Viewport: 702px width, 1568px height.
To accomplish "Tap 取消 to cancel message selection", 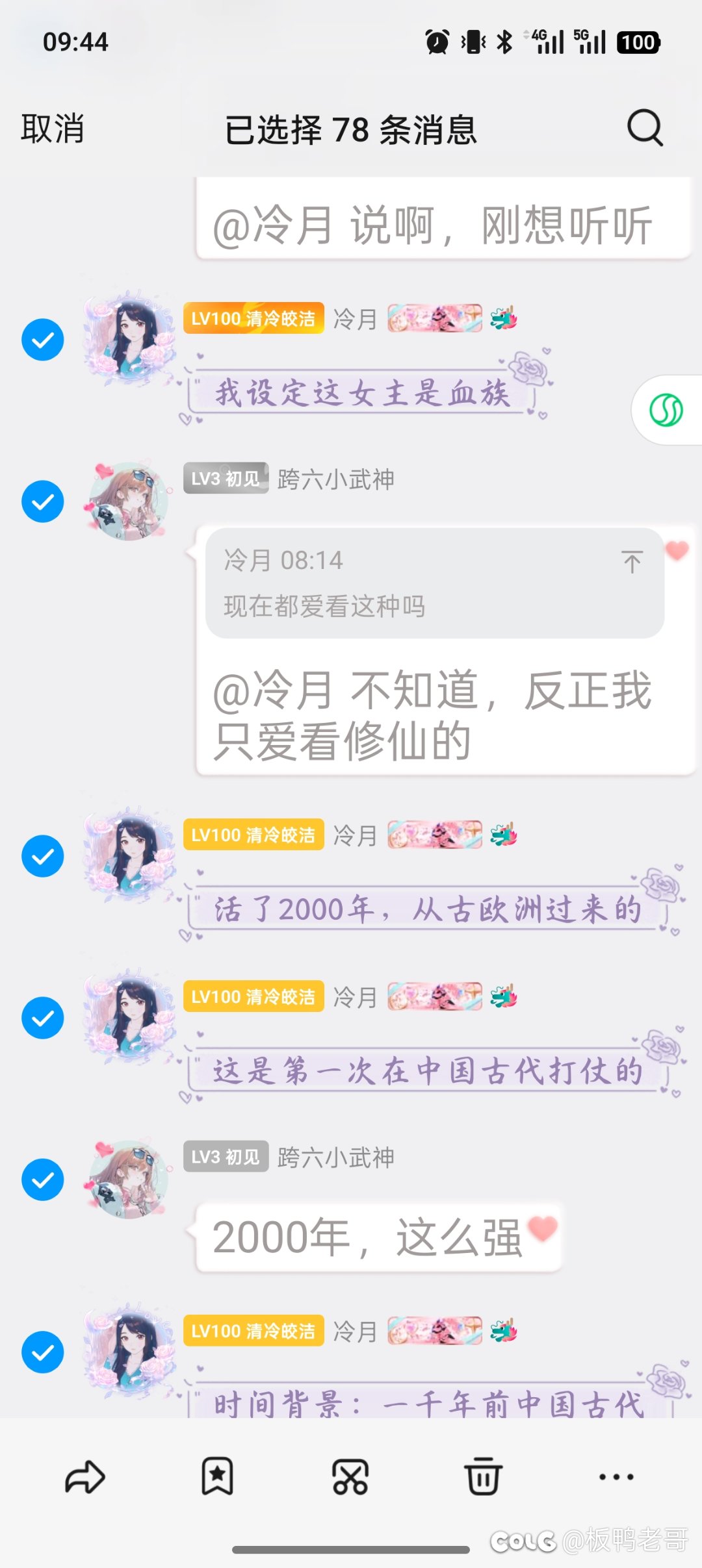I will tap(53, 129).
